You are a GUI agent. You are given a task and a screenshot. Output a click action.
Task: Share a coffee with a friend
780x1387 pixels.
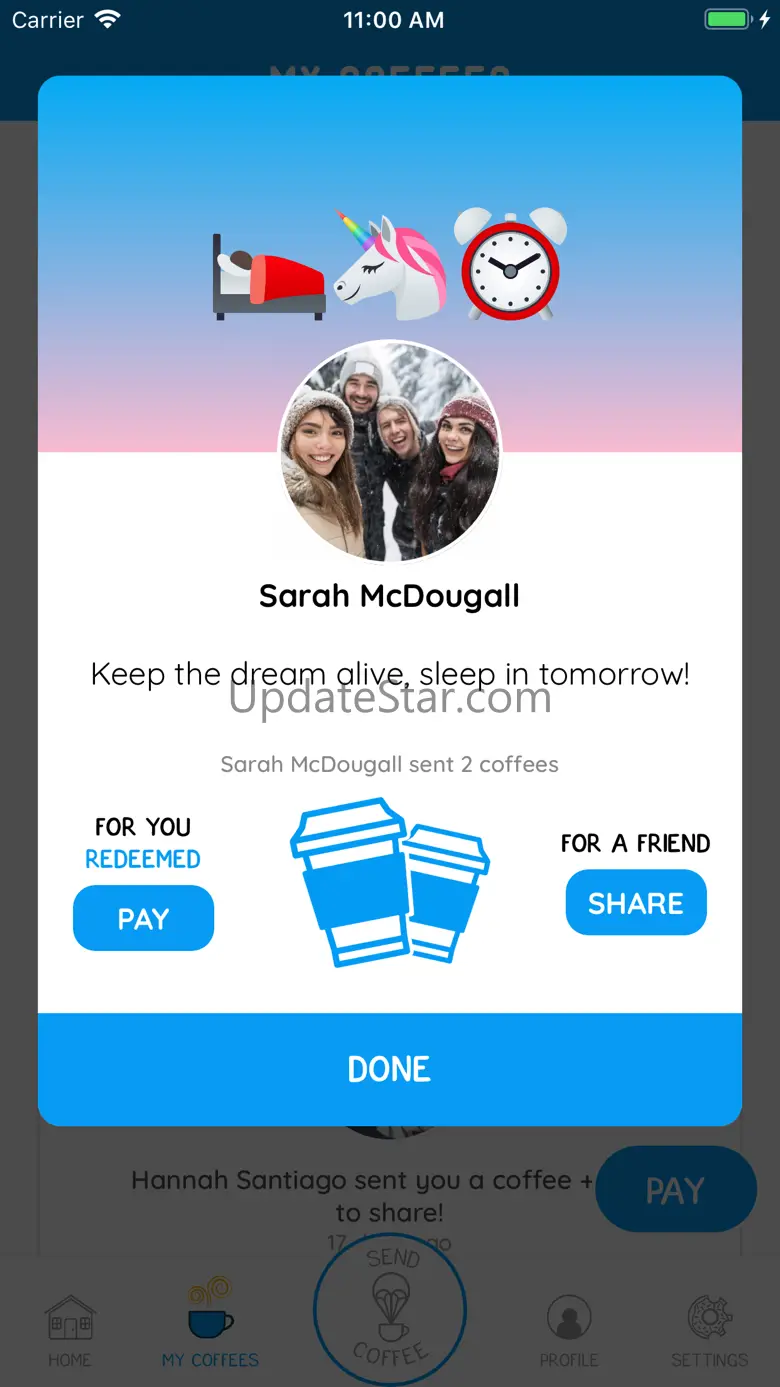point(636,903)
